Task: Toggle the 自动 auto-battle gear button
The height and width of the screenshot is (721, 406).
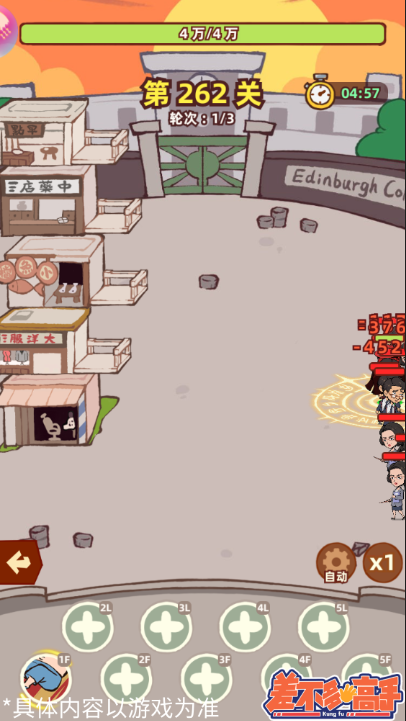Action: pos(336,563)
